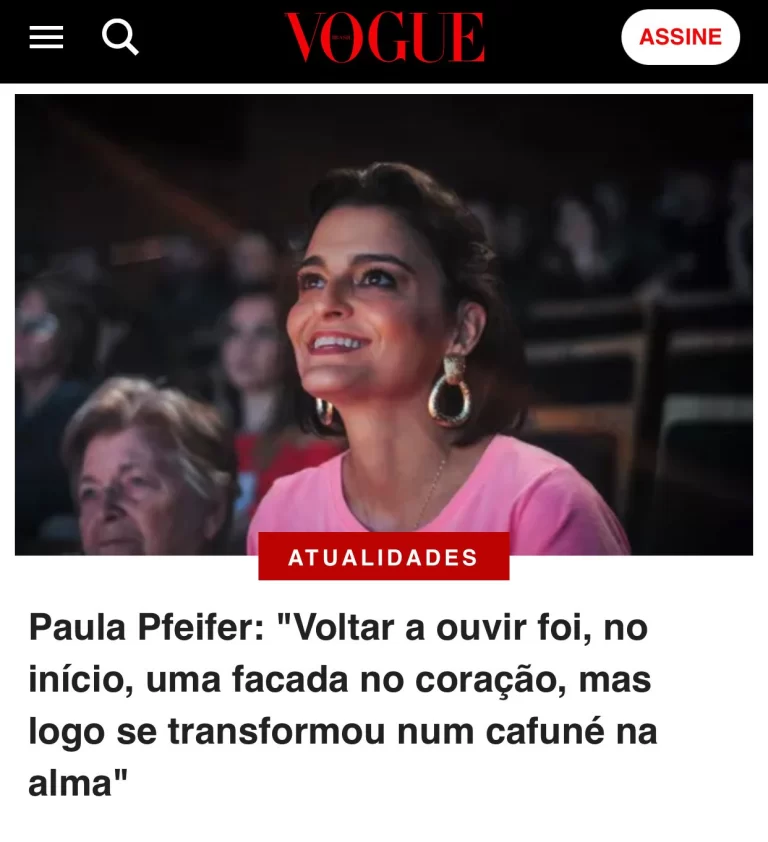The width and height of the screenshot is (768, 842).
Task: Open the Paula Pfeifer article photo
Action: 383,320
